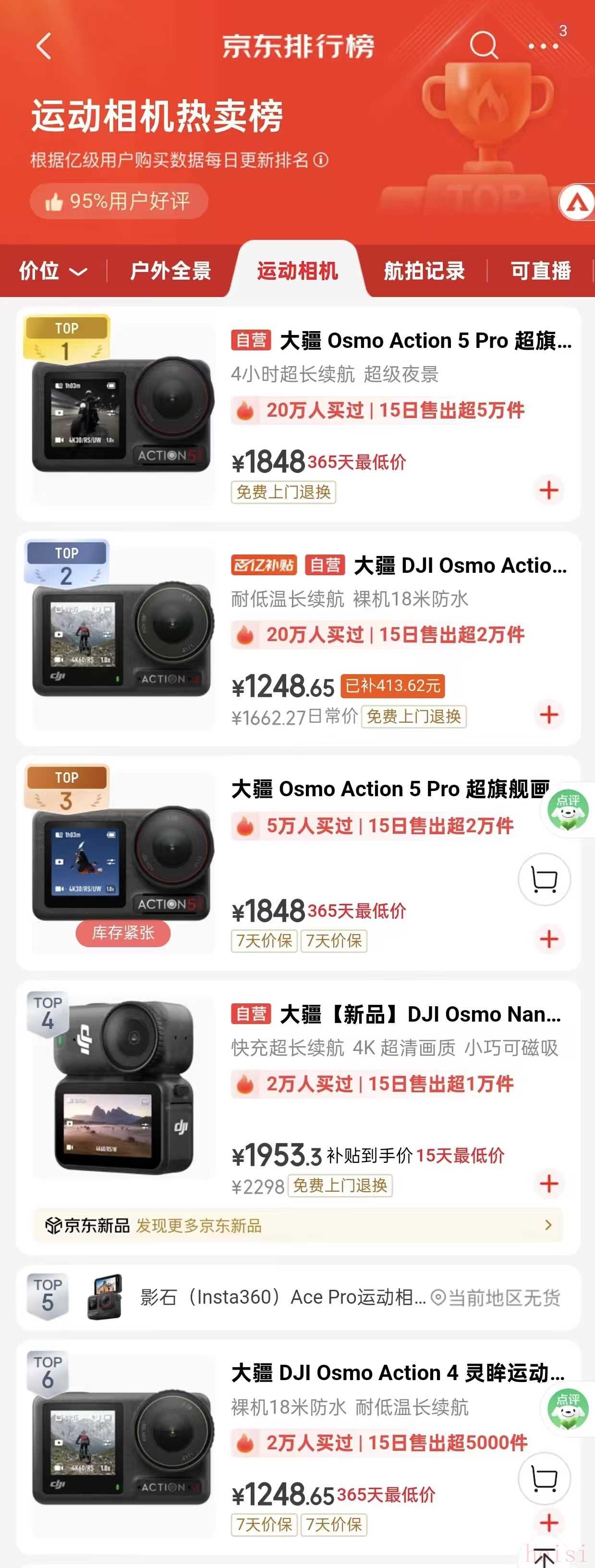Expand the 价位 price filter
The image size is (595, 1568).
pyautogui.click(x=53, y=271)
